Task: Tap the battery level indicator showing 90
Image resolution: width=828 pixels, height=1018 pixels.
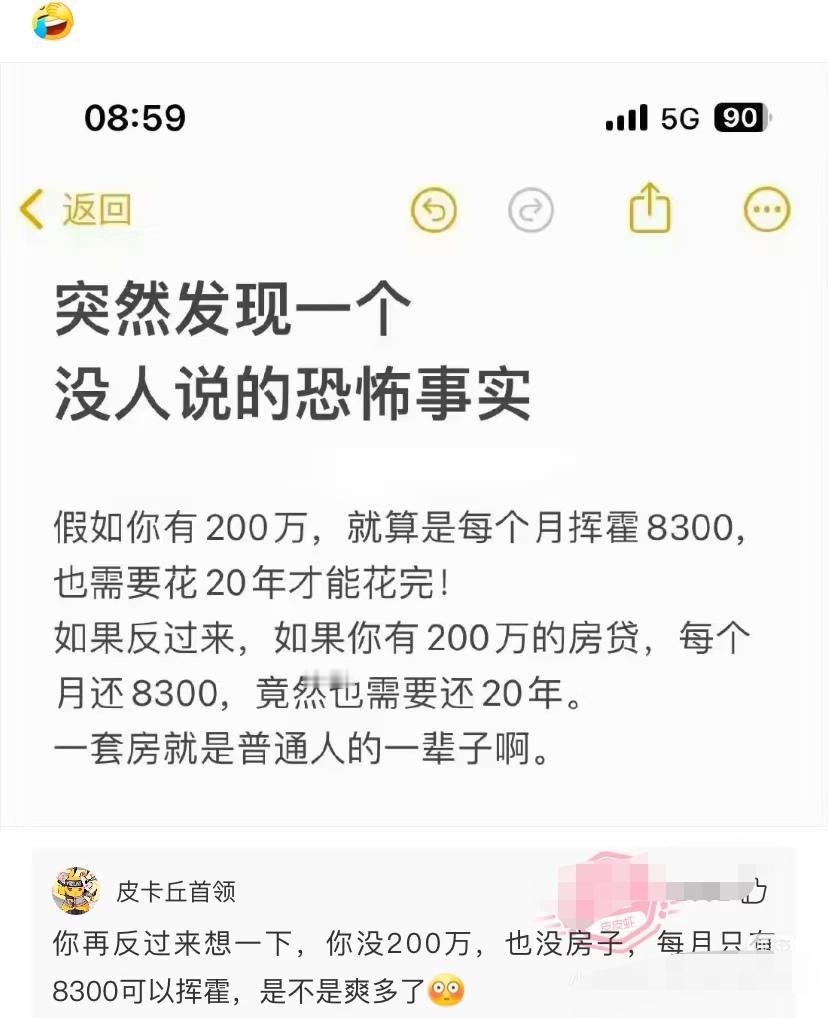Action: click(x=739, y=117)
